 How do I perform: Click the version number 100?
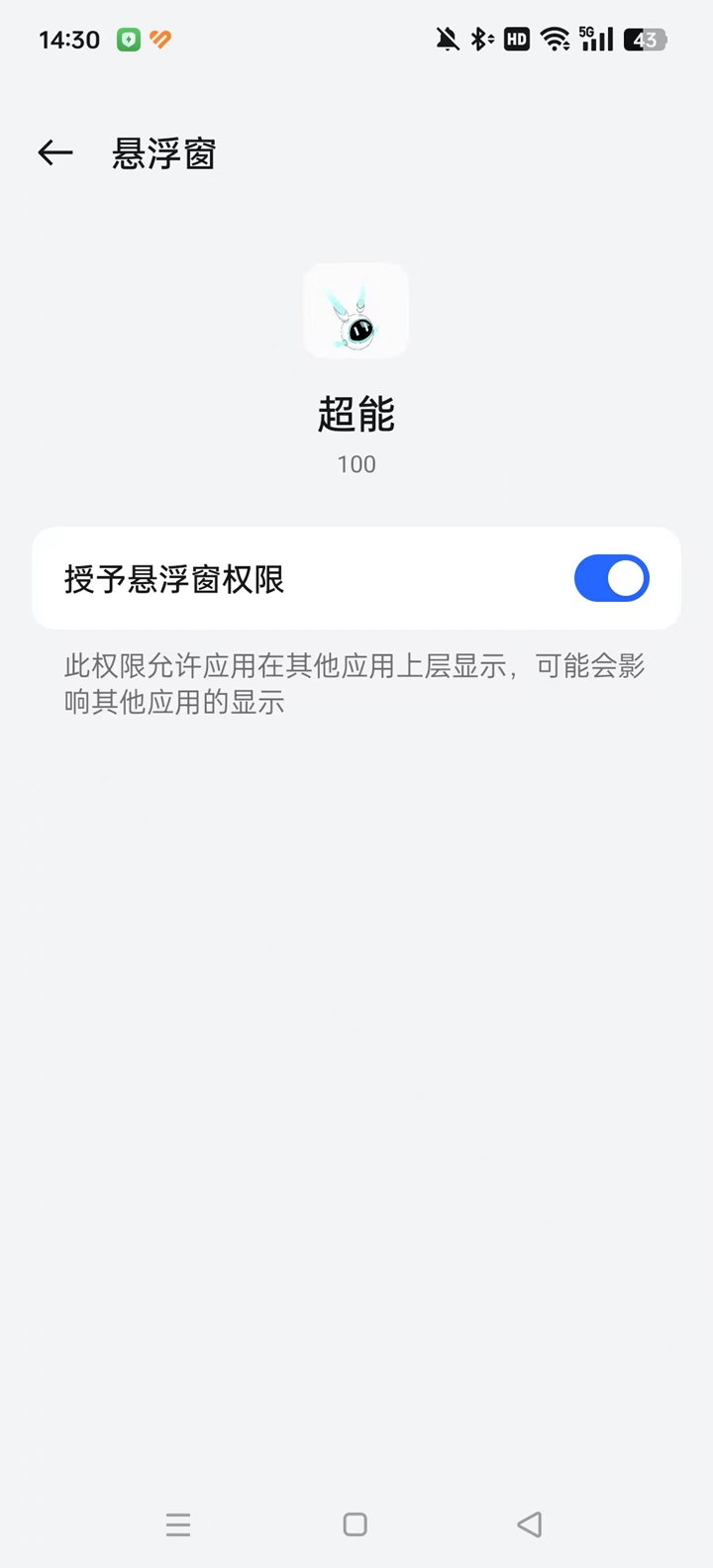[356, 463]
